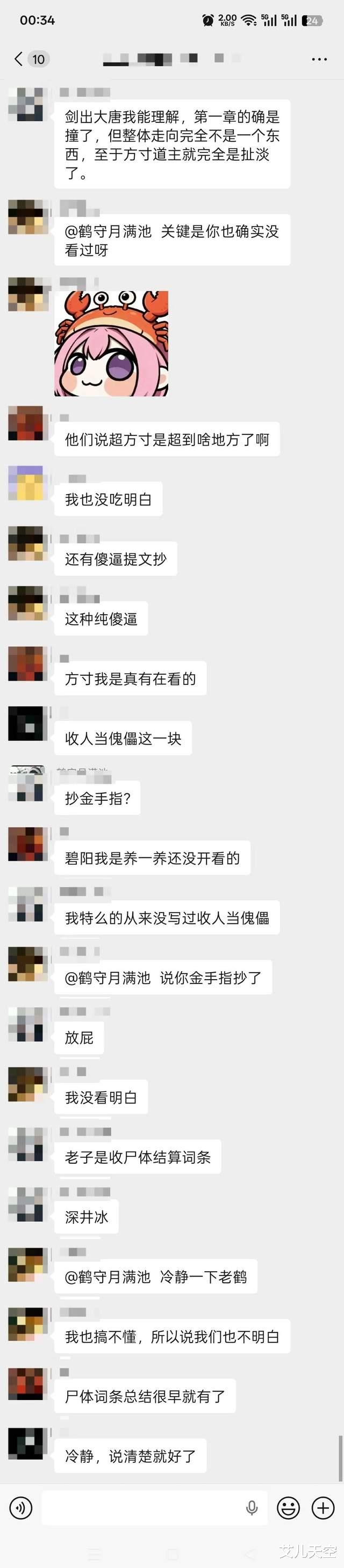344x1568 pixels.
Task: Open the chat's three-dot options menu
Action: click(319, 59)
